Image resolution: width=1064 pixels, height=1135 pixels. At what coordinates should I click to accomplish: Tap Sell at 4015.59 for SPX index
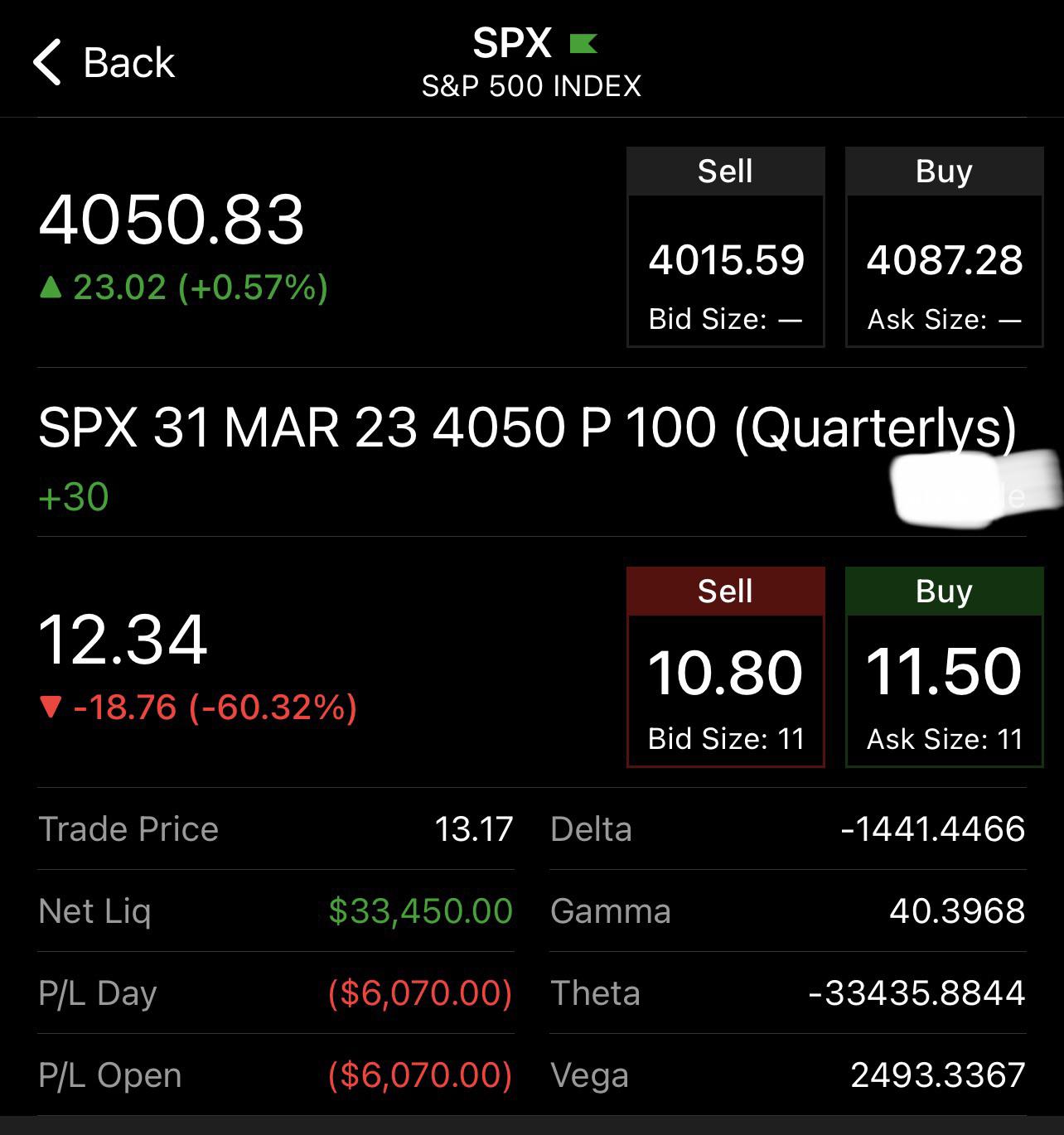(x=725, y=247)
